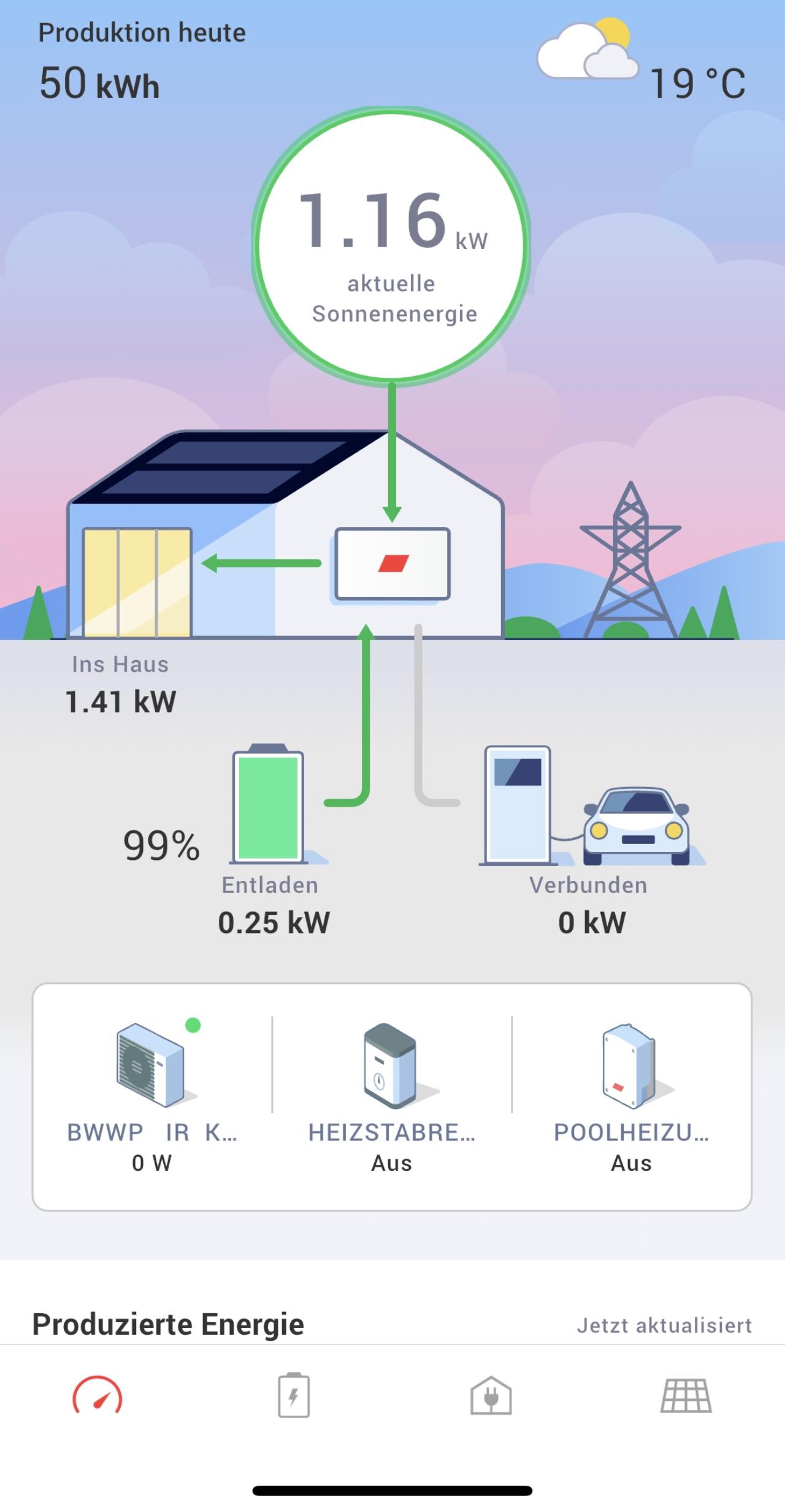
Task: Switch to the dashboard gauge tab
Action: [98, 1395]
